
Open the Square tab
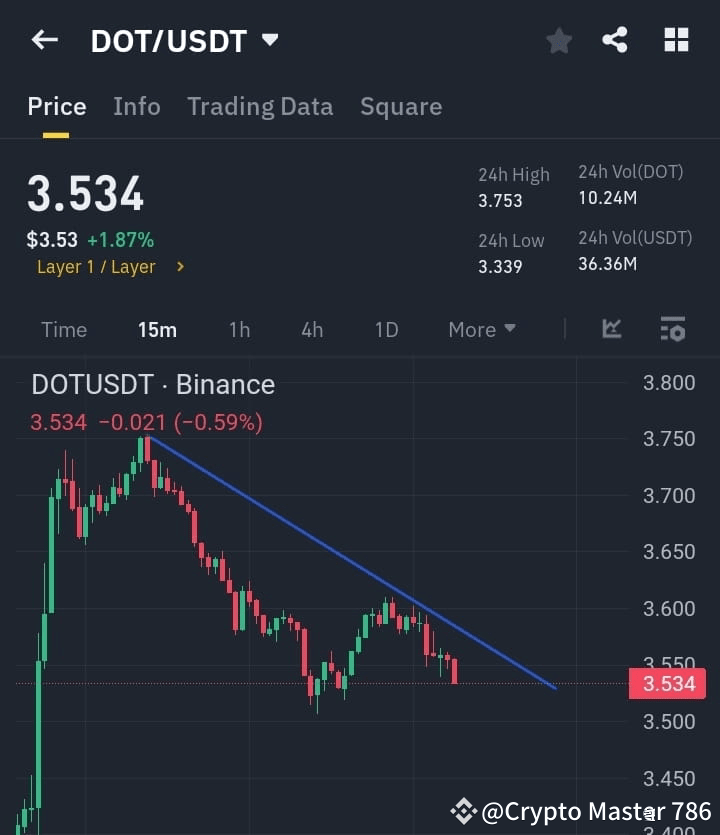click(x=401, y=106)
